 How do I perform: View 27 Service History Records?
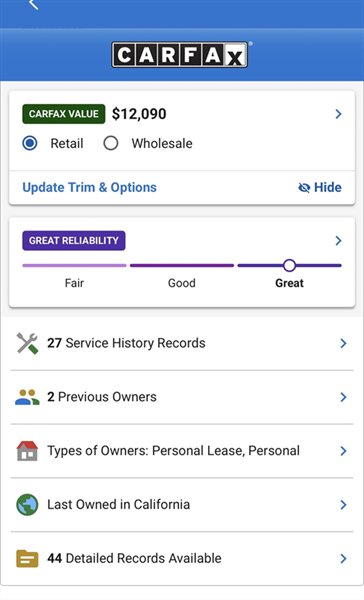coord(182,344)
